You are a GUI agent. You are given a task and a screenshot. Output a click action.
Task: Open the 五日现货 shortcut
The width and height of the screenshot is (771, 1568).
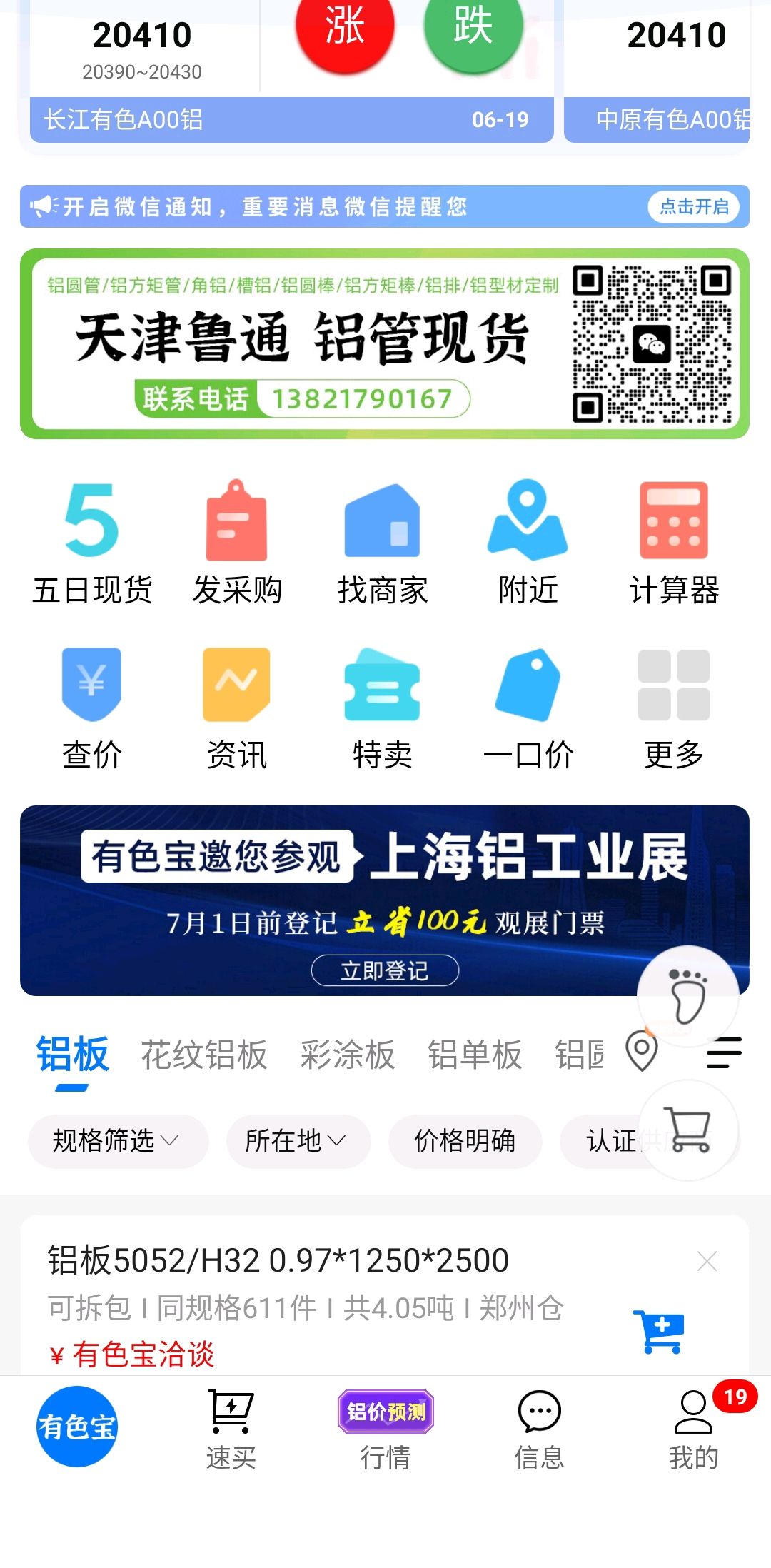(92, 543)
